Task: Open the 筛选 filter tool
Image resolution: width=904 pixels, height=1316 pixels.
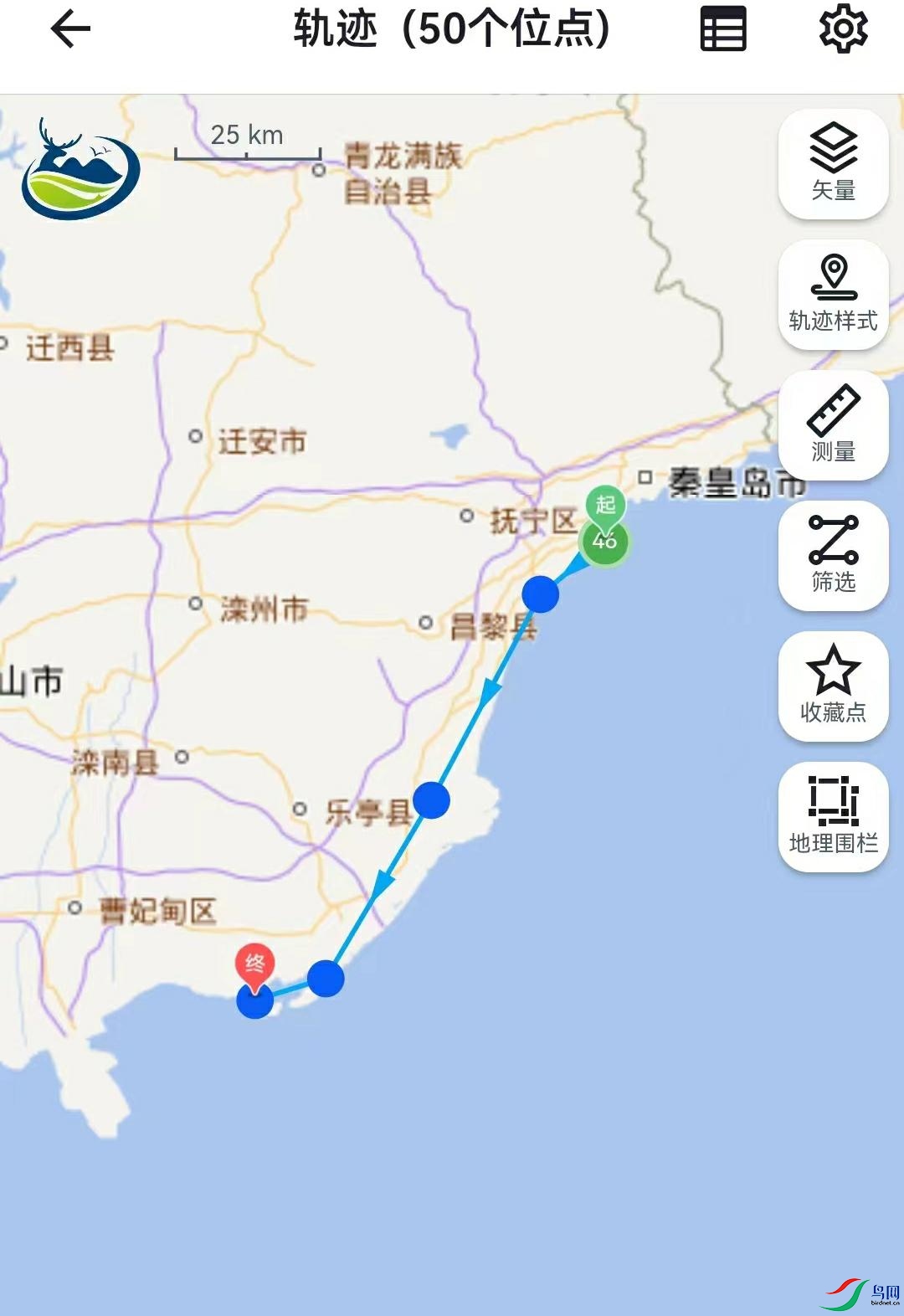Action: pos(833,556)
